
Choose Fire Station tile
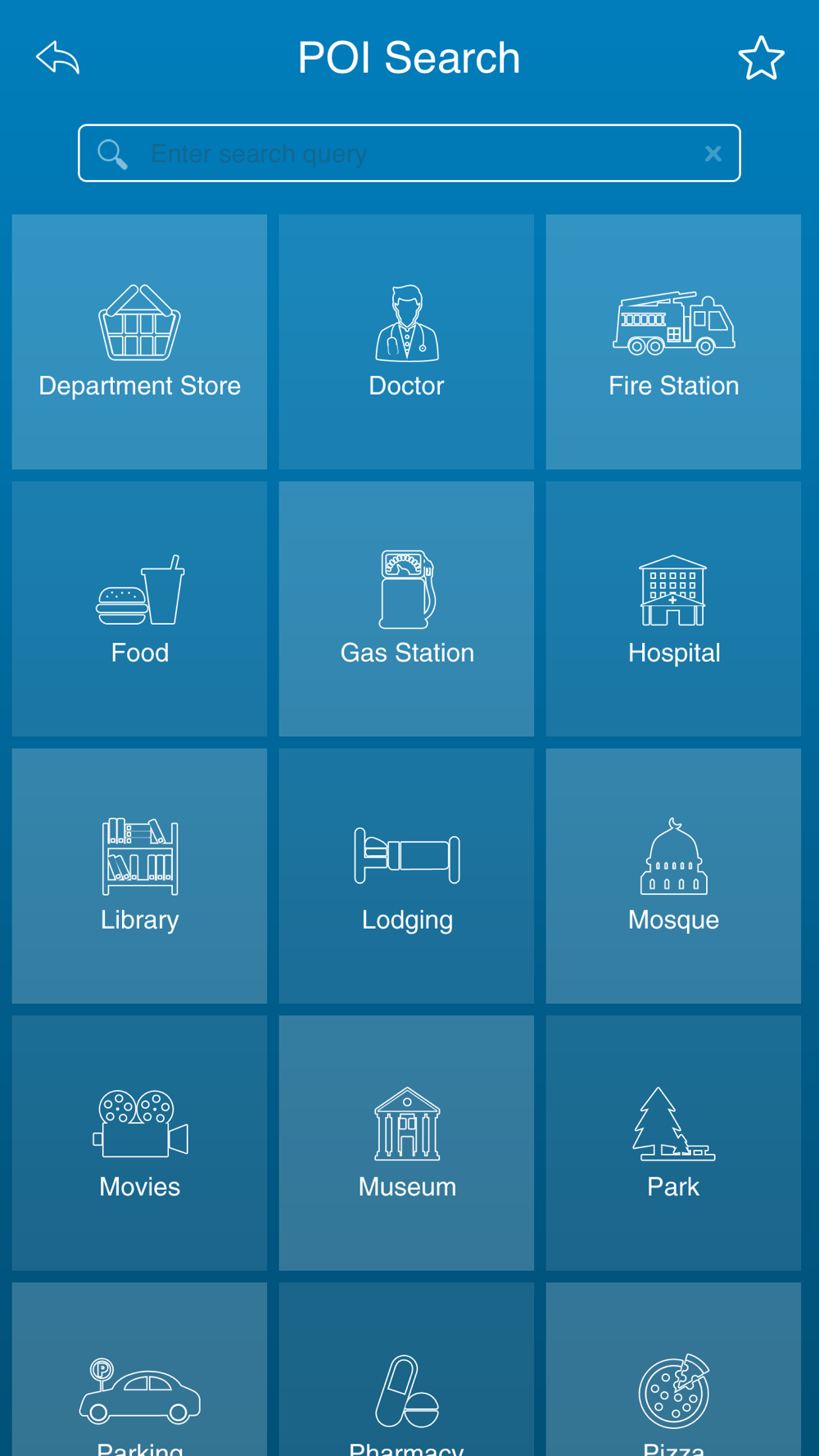click(x=673, y=341)
